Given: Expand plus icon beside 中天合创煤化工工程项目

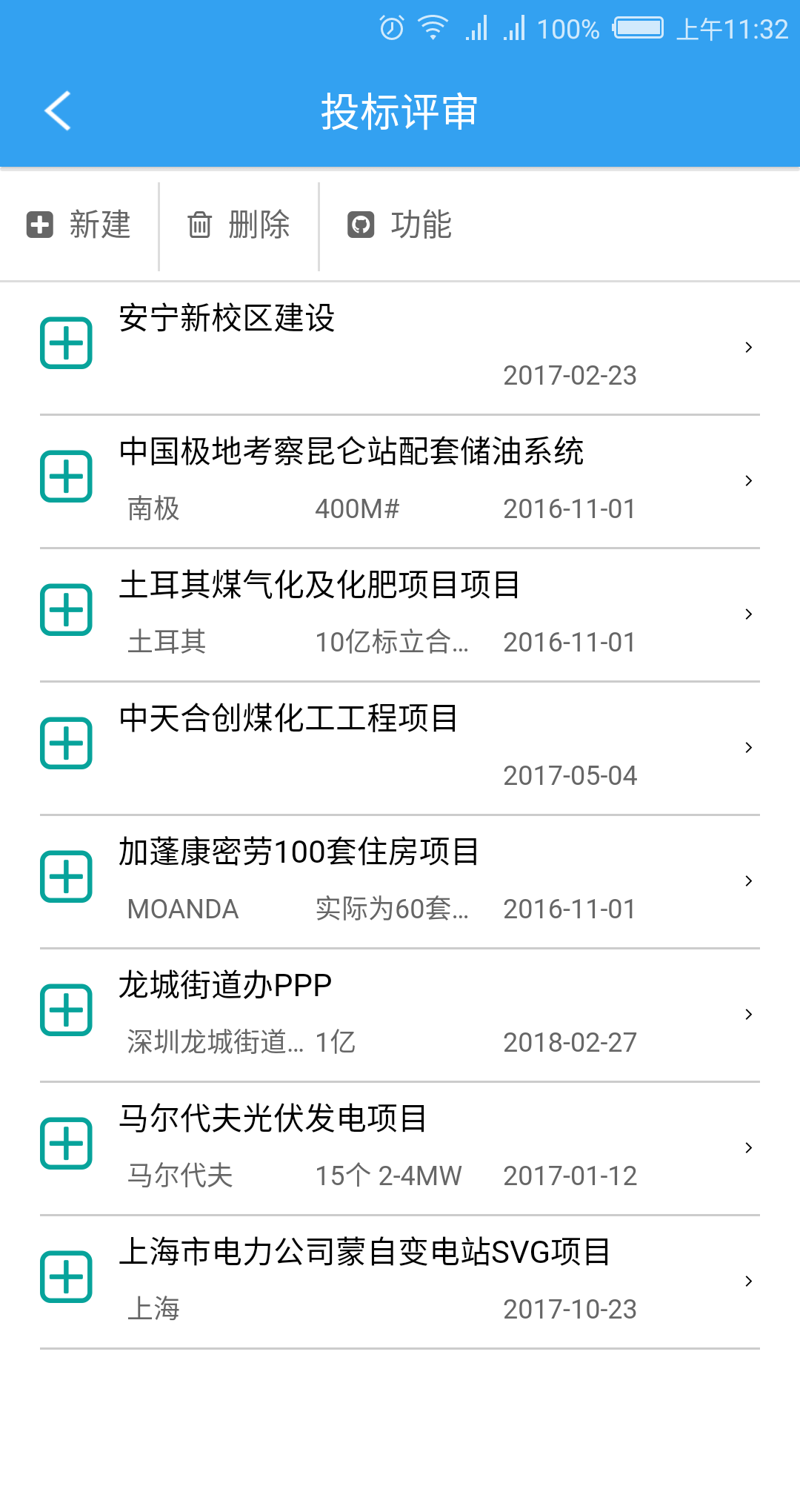Looking at the screenshot, I should (x=66, y=743).
